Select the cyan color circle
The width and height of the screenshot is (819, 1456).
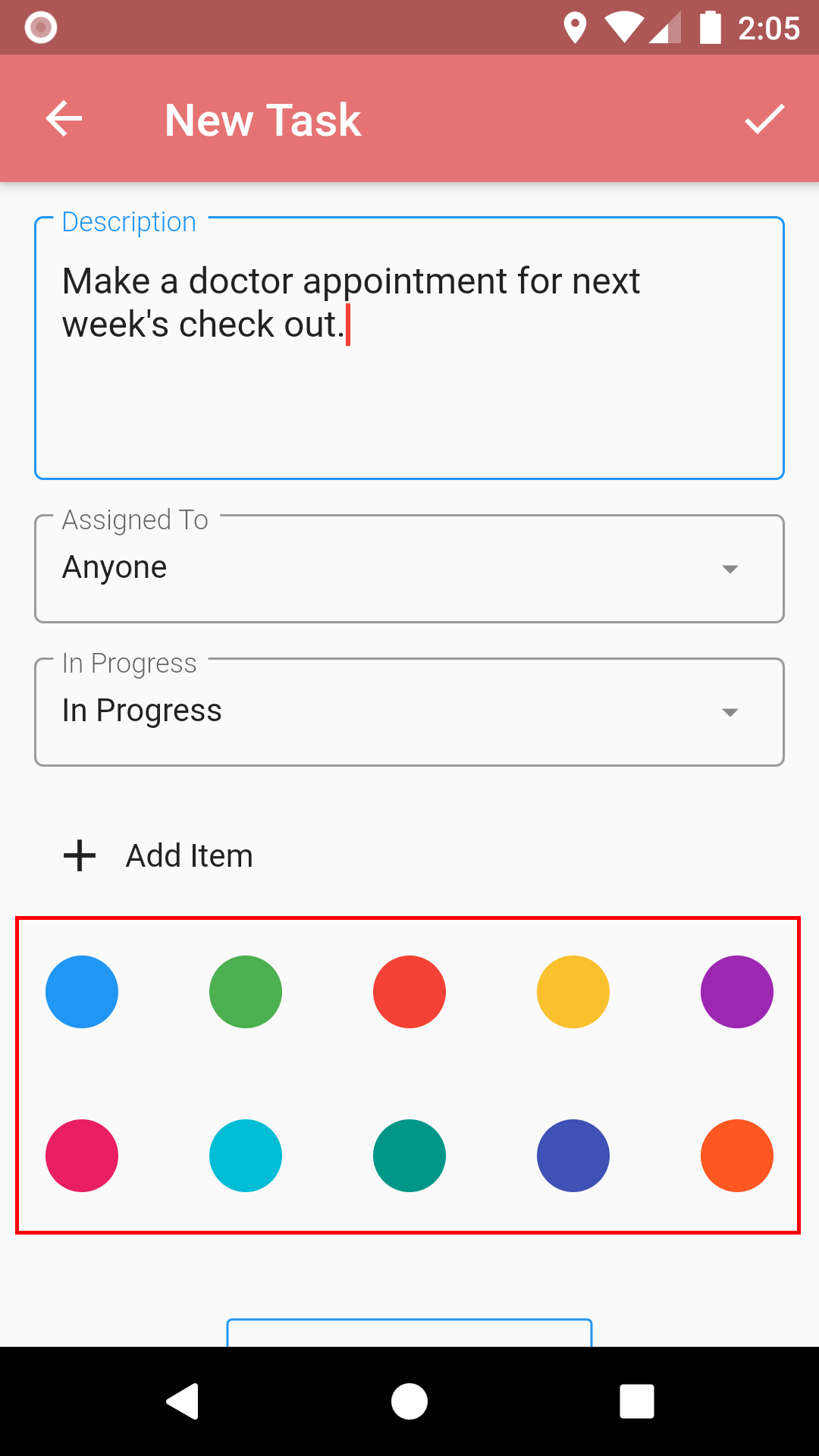click(246, 1156)
